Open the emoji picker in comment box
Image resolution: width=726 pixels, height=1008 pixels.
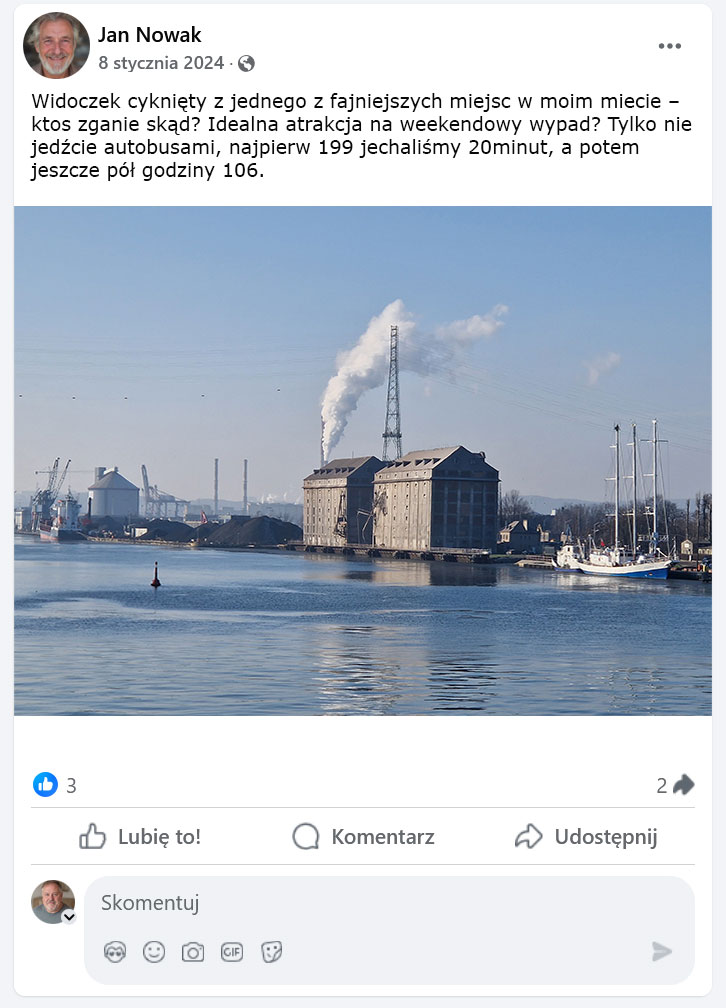154,952
